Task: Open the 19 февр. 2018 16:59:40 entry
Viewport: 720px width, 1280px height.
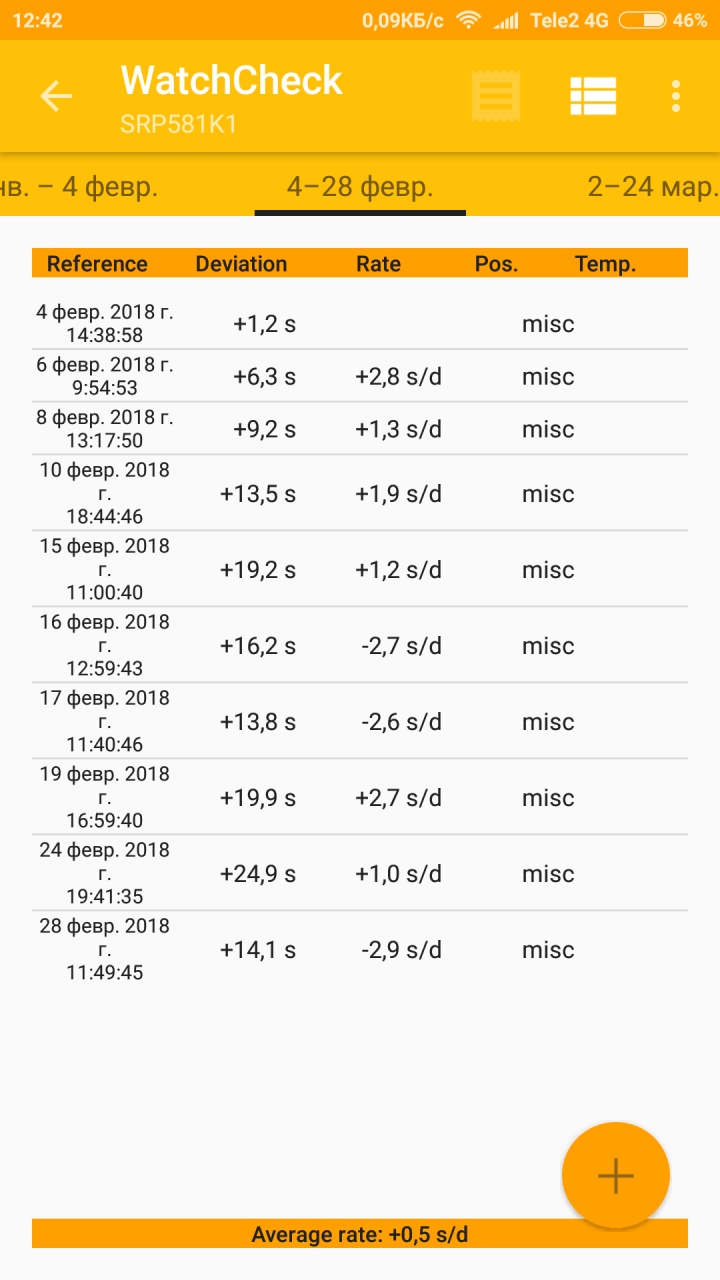Action: pos(360,797)
